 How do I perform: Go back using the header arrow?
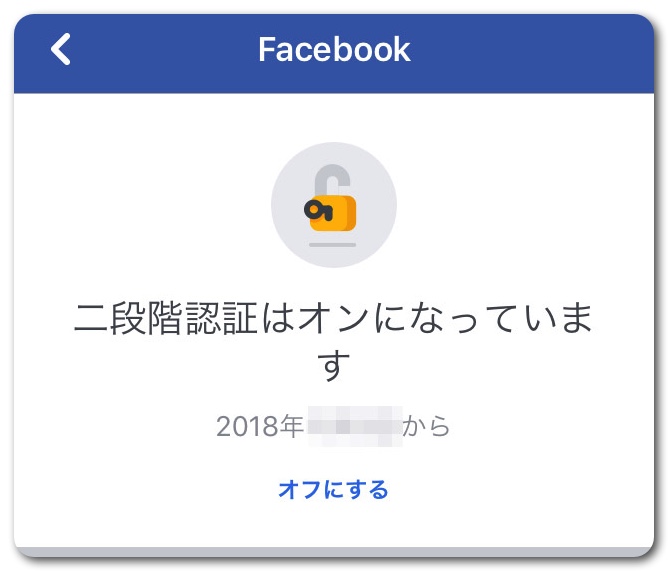[62, 49]
